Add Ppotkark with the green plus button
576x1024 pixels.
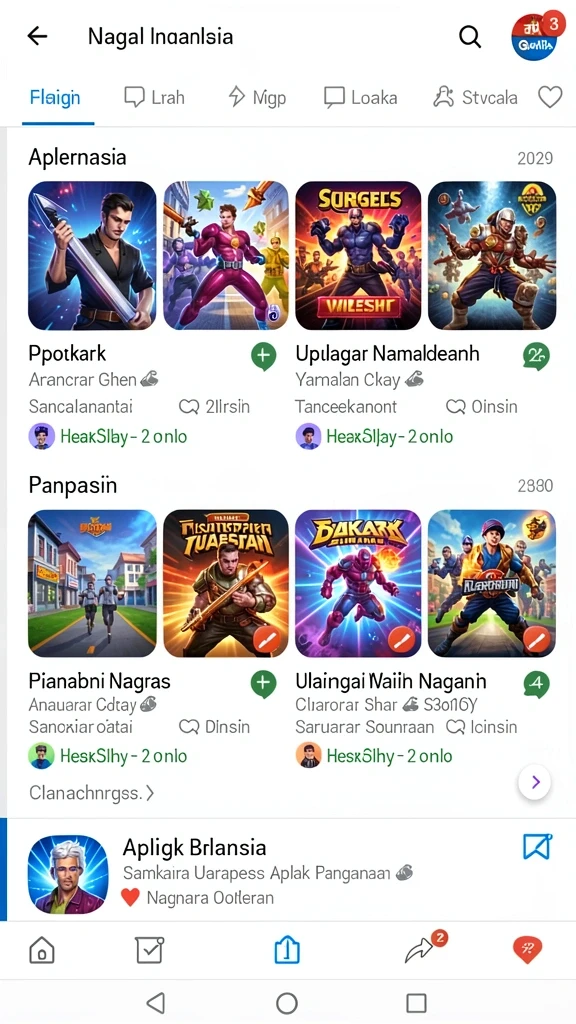coord(263,356)
